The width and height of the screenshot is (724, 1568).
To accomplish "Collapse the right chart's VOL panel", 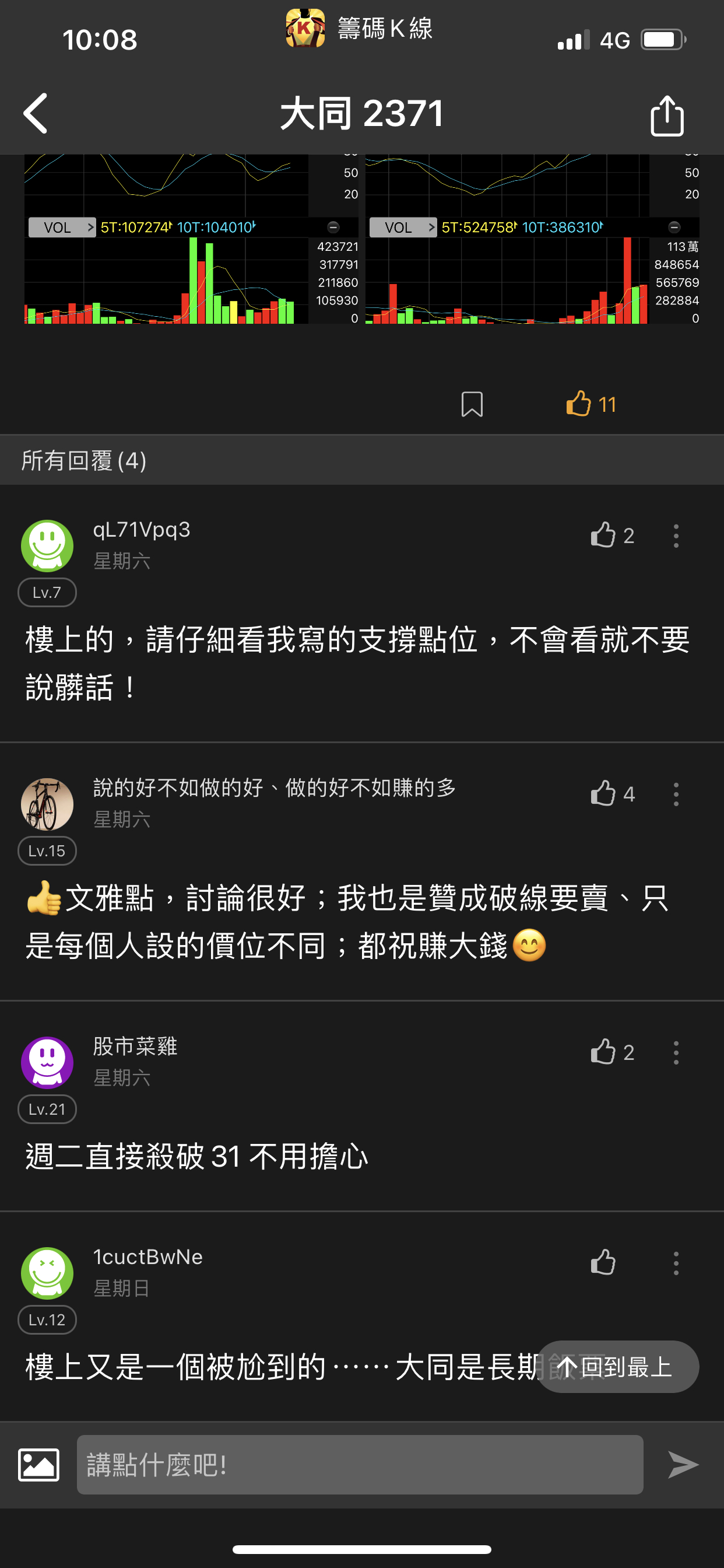I will [673, 226].
